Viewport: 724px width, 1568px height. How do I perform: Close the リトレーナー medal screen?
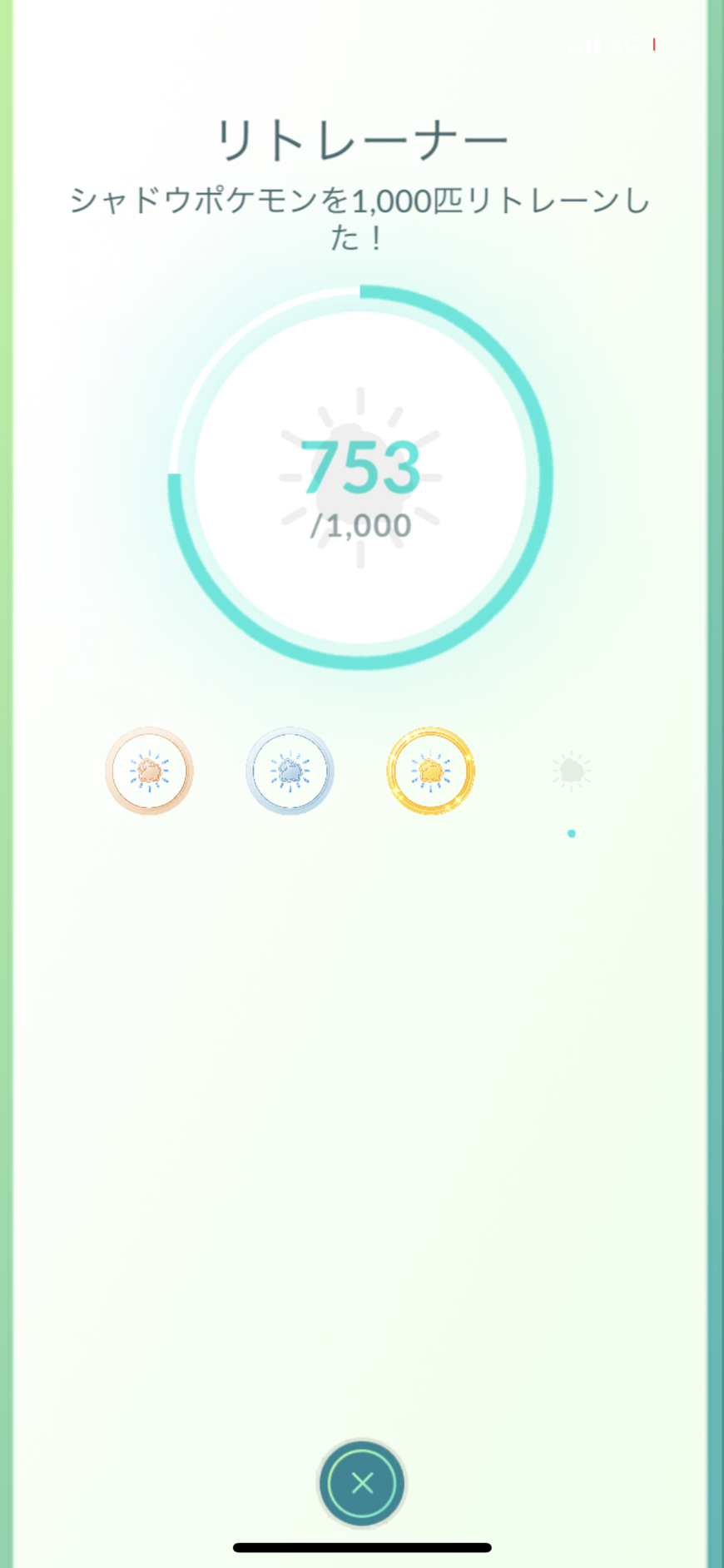point(361,1482)
